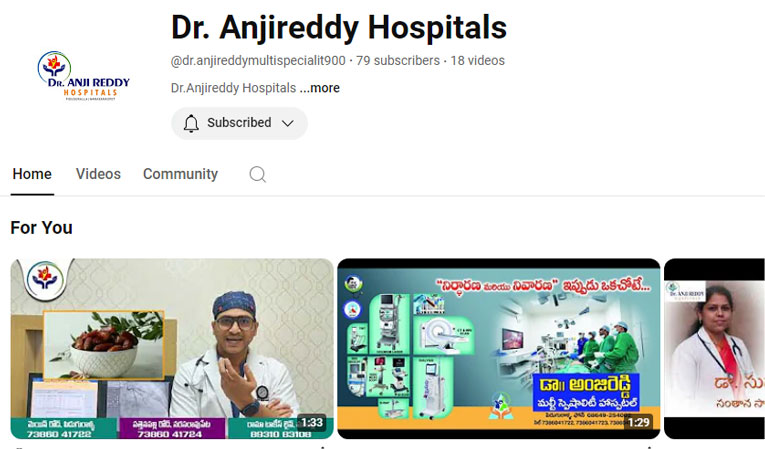Viewport: 765px width, 449px height.
Task: Play the 1:29 hospital equipment video
Action: coord(498,348)
